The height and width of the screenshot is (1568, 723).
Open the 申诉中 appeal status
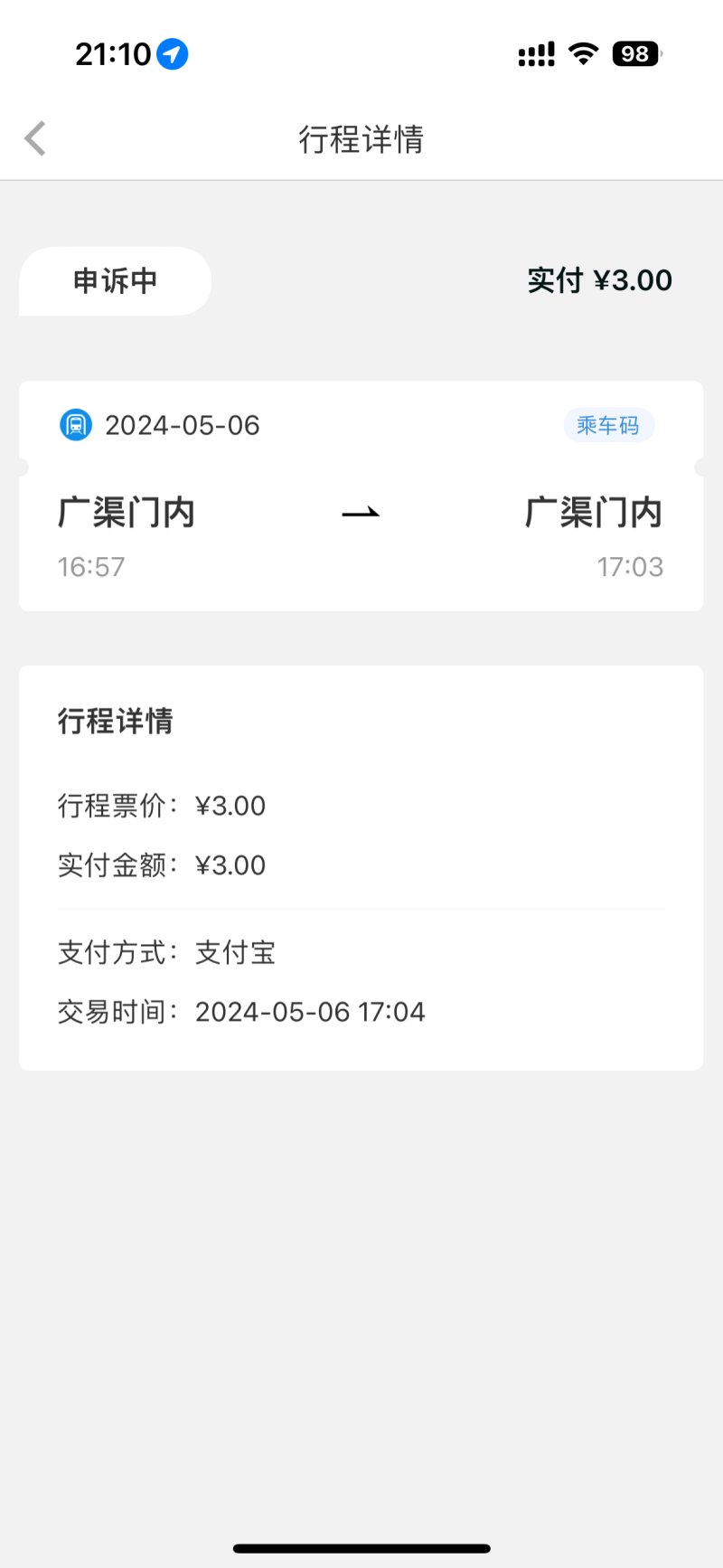click(x=115, y=281)
